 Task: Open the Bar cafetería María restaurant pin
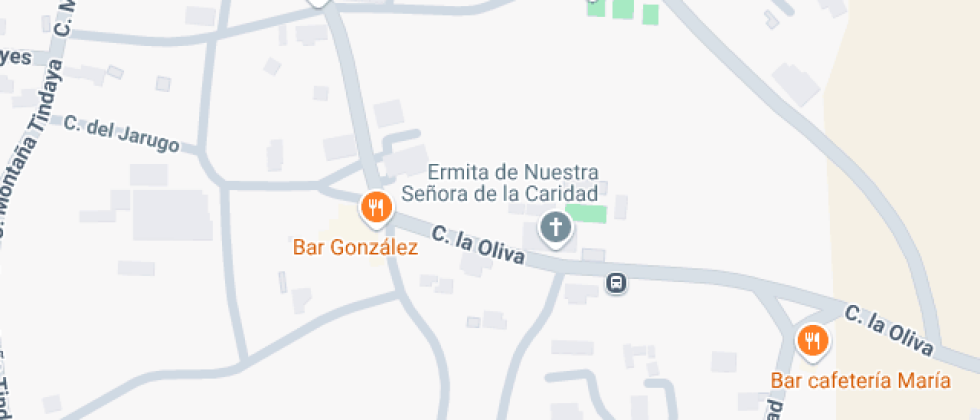click(x=813, y=341)
